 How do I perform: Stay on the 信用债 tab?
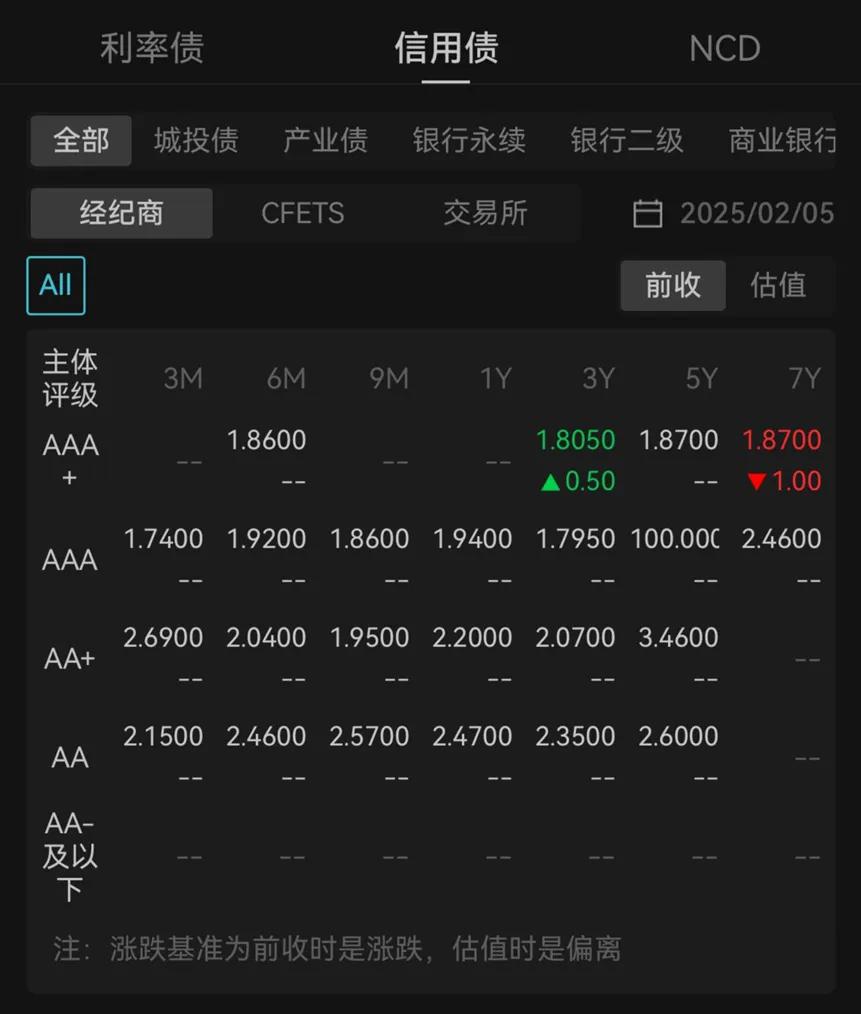coord(446,48)
